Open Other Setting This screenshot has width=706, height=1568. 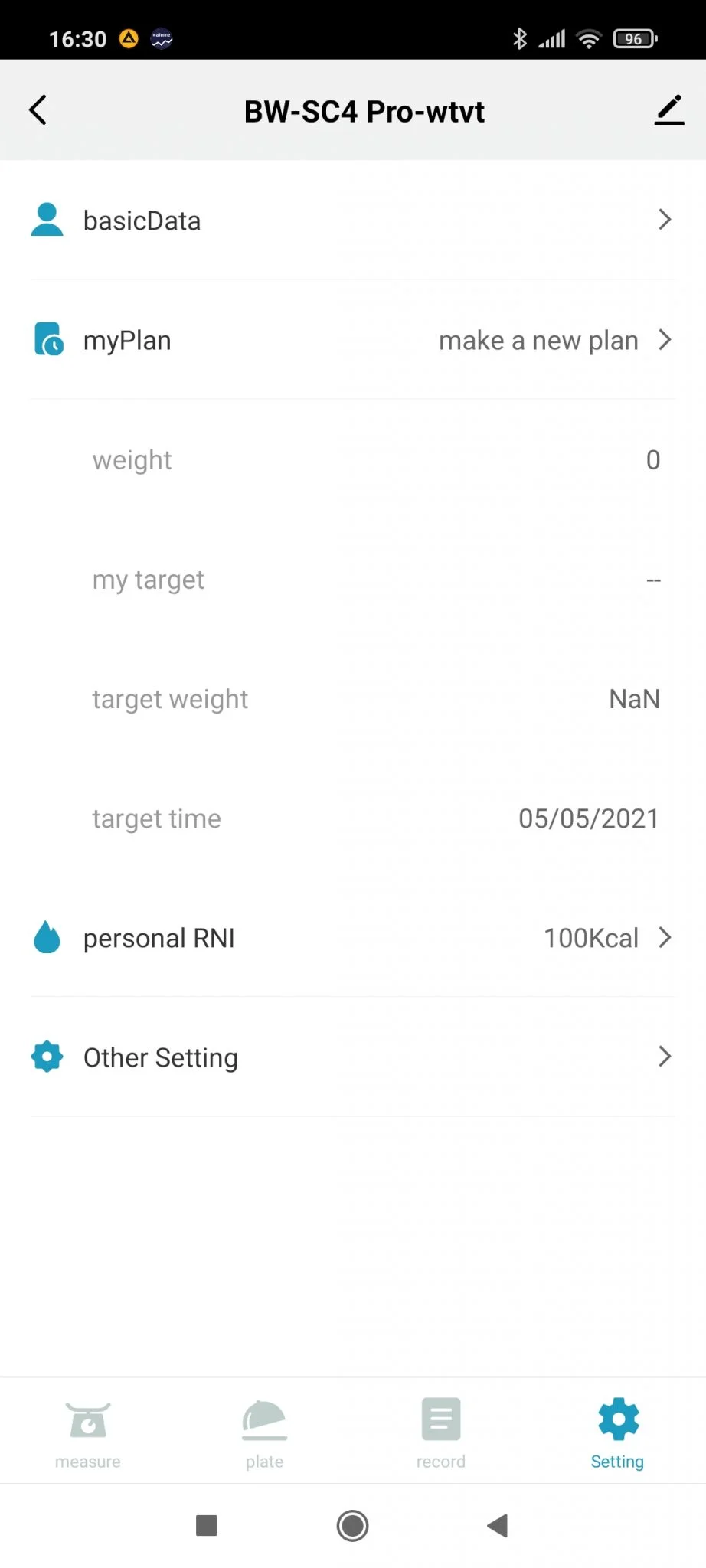pyautogui.click(x=352, y=1057)
